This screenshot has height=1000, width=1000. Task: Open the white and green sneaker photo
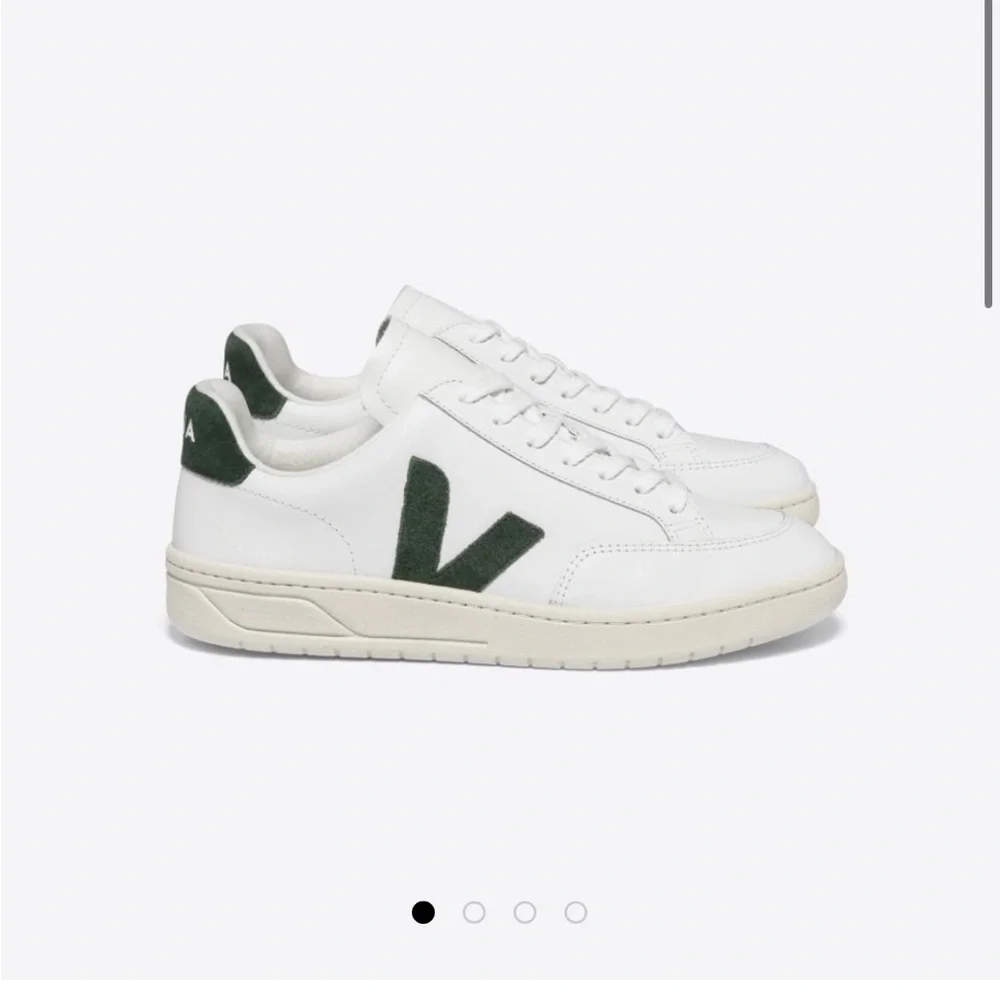505,480
